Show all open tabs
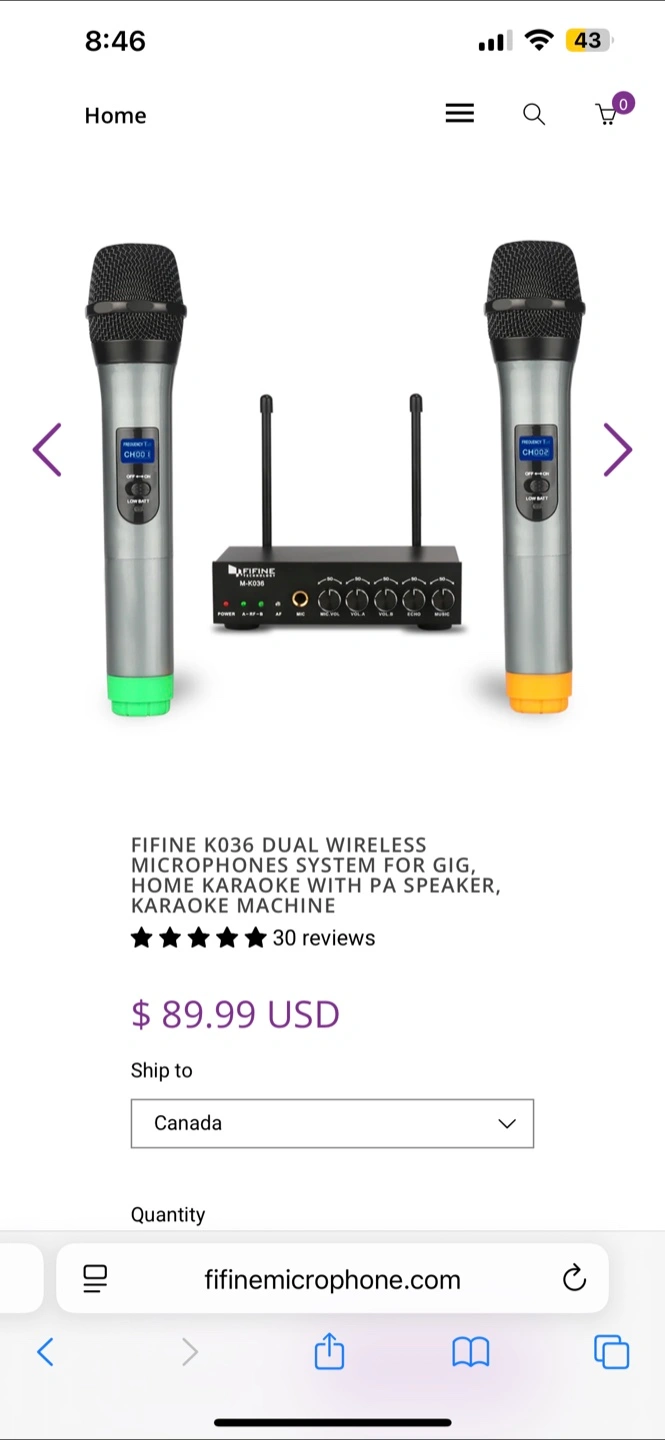The image size is (665, 1440). (611, 1352)
